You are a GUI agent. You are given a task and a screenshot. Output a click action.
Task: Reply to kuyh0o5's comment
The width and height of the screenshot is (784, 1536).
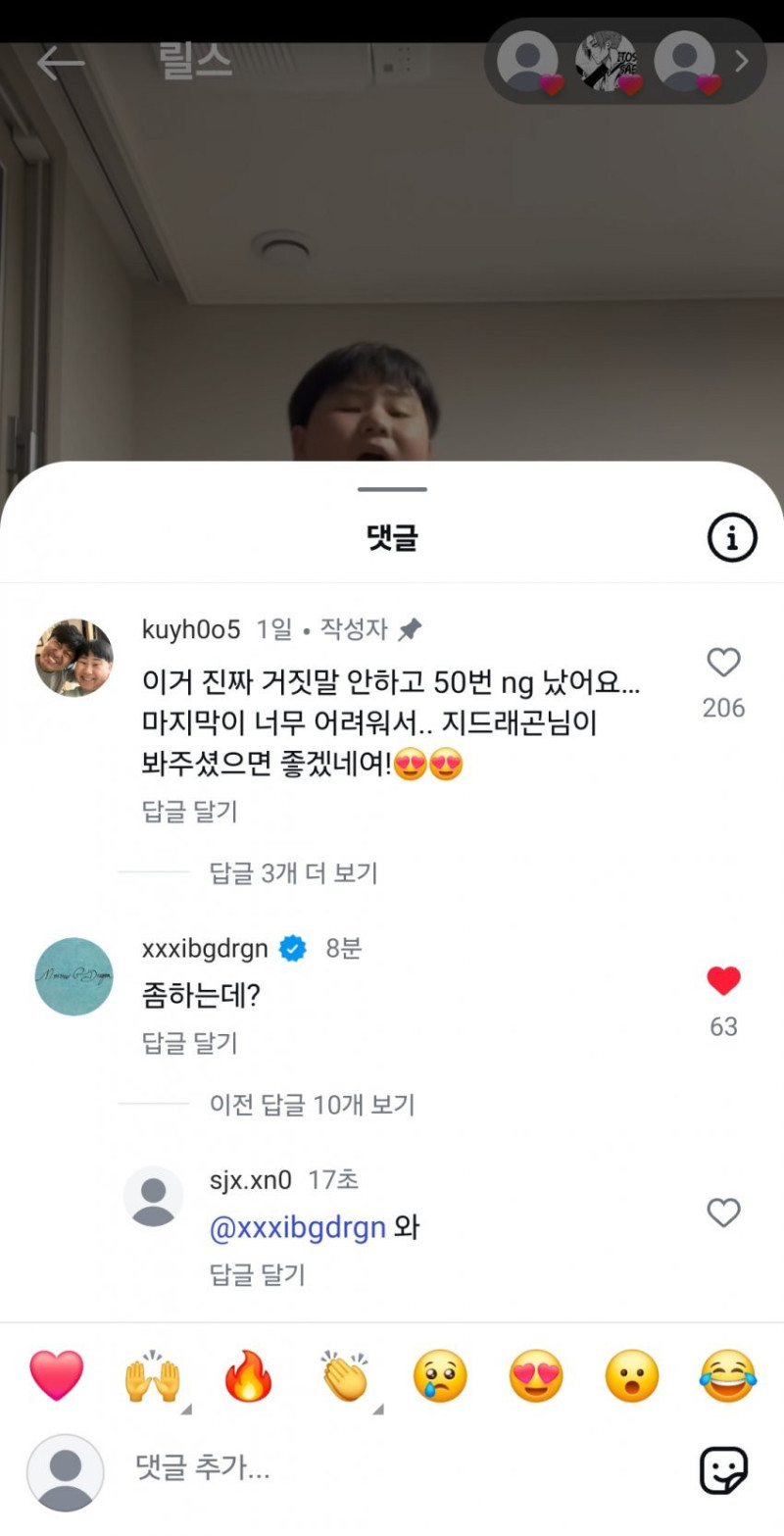point(190,812)
